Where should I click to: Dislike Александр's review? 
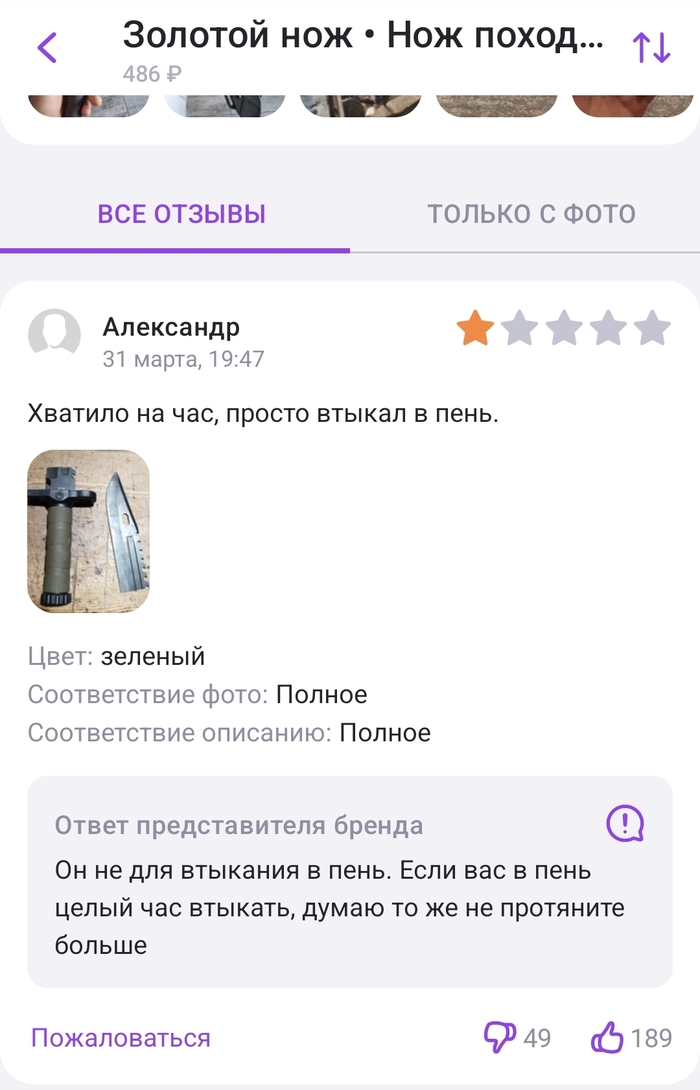click(x=500, y=1037)
